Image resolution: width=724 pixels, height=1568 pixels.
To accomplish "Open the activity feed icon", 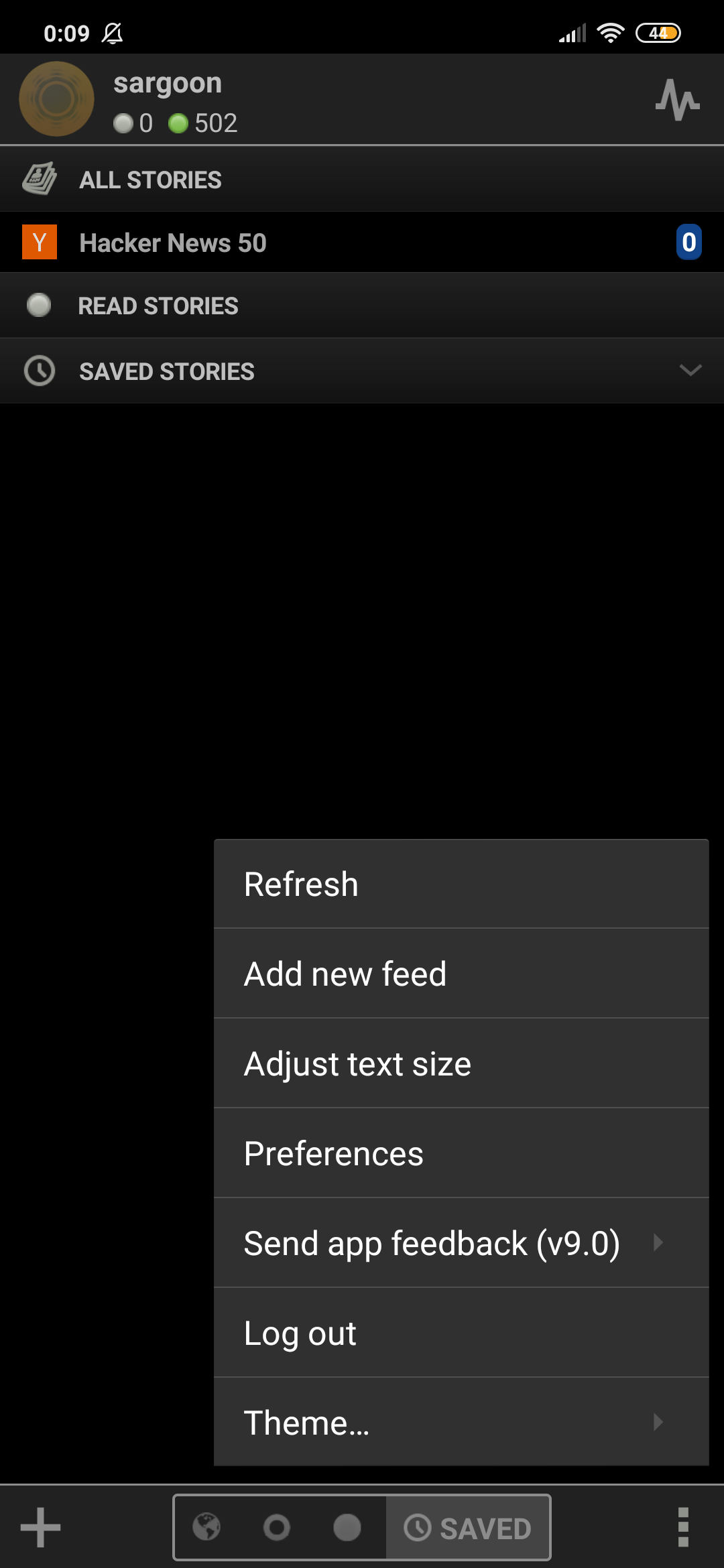I will click(x=677, y=101).
